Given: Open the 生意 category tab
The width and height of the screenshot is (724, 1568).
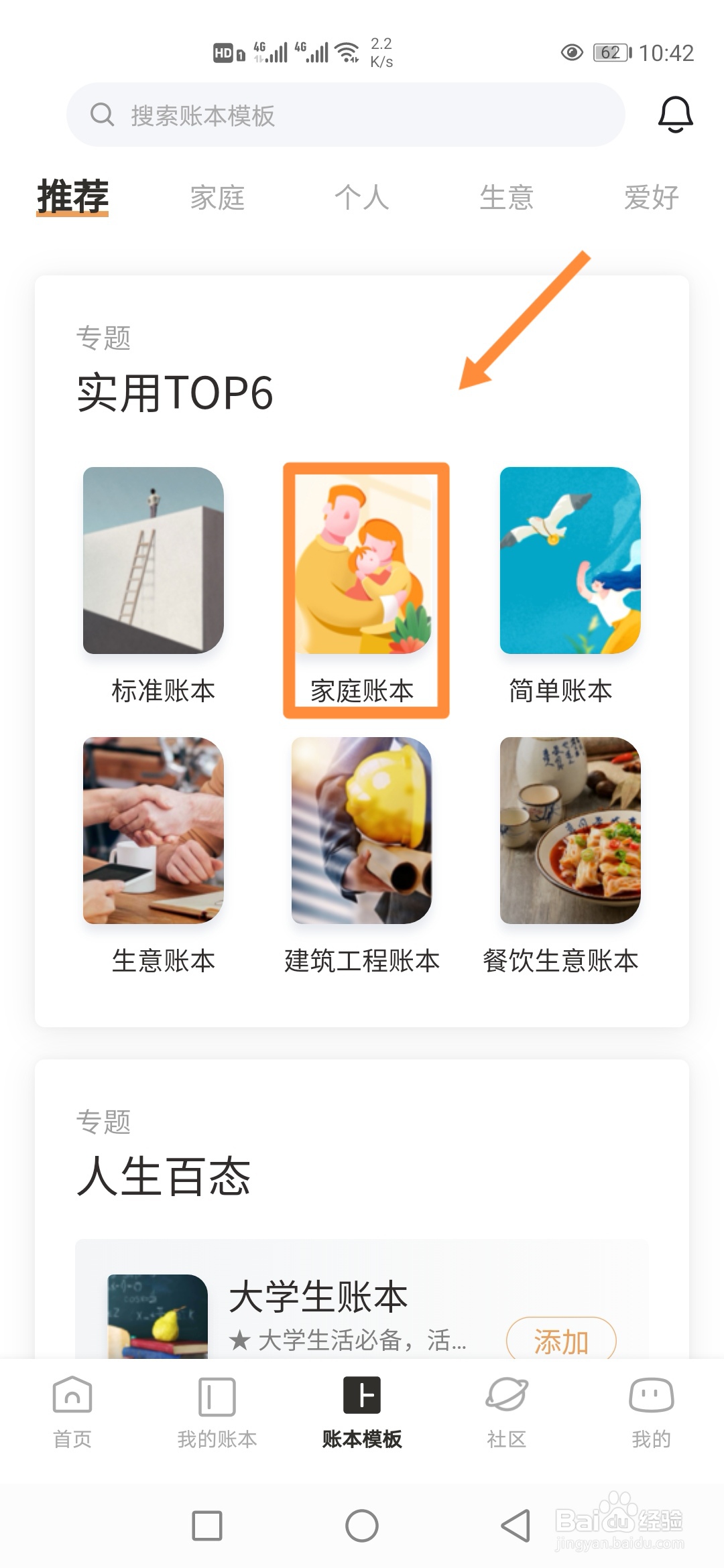Looking at the screenshot, I should [507, 196].
